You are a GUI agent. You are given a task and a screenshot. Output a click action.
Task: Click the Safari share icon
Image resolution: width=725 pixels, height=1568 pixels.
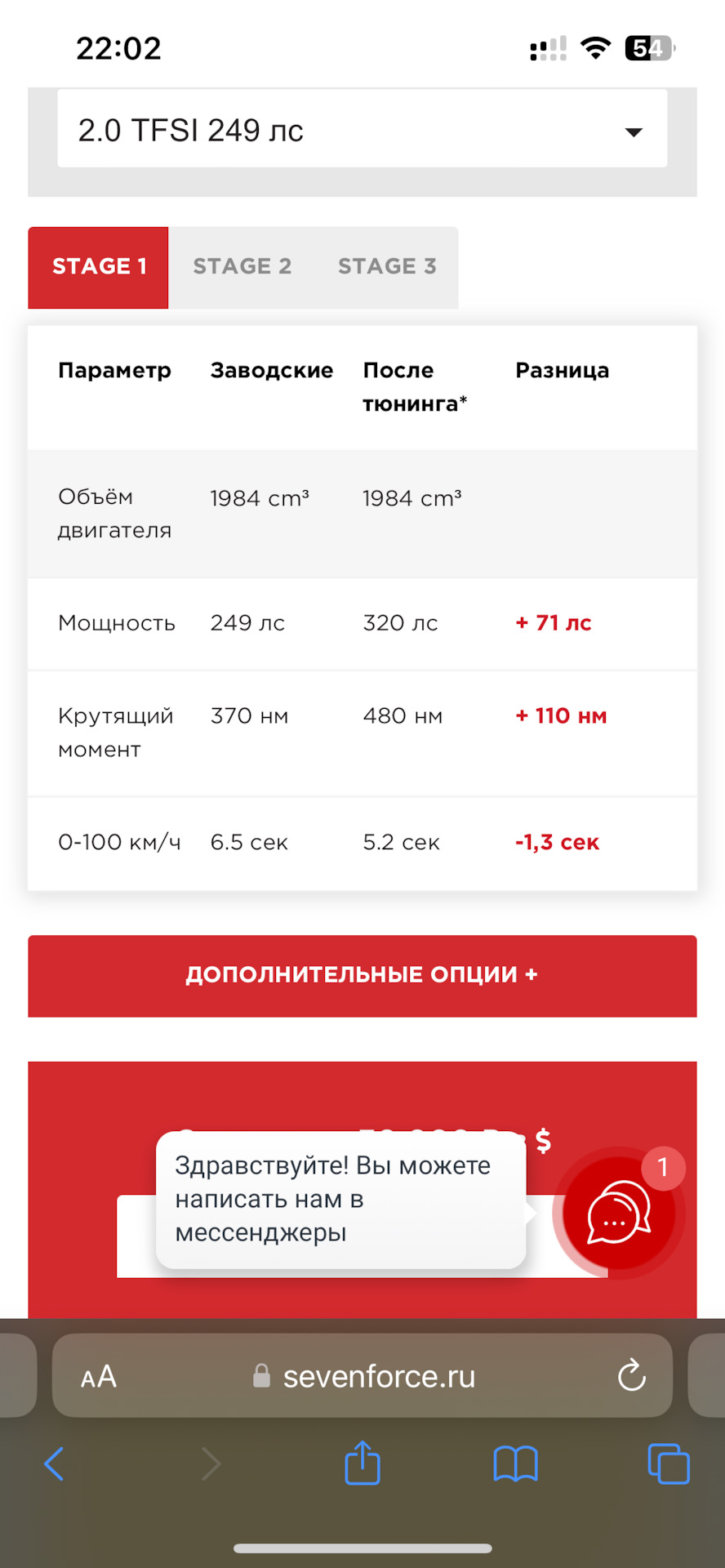pyautogui.click(x=362, y=1463)
